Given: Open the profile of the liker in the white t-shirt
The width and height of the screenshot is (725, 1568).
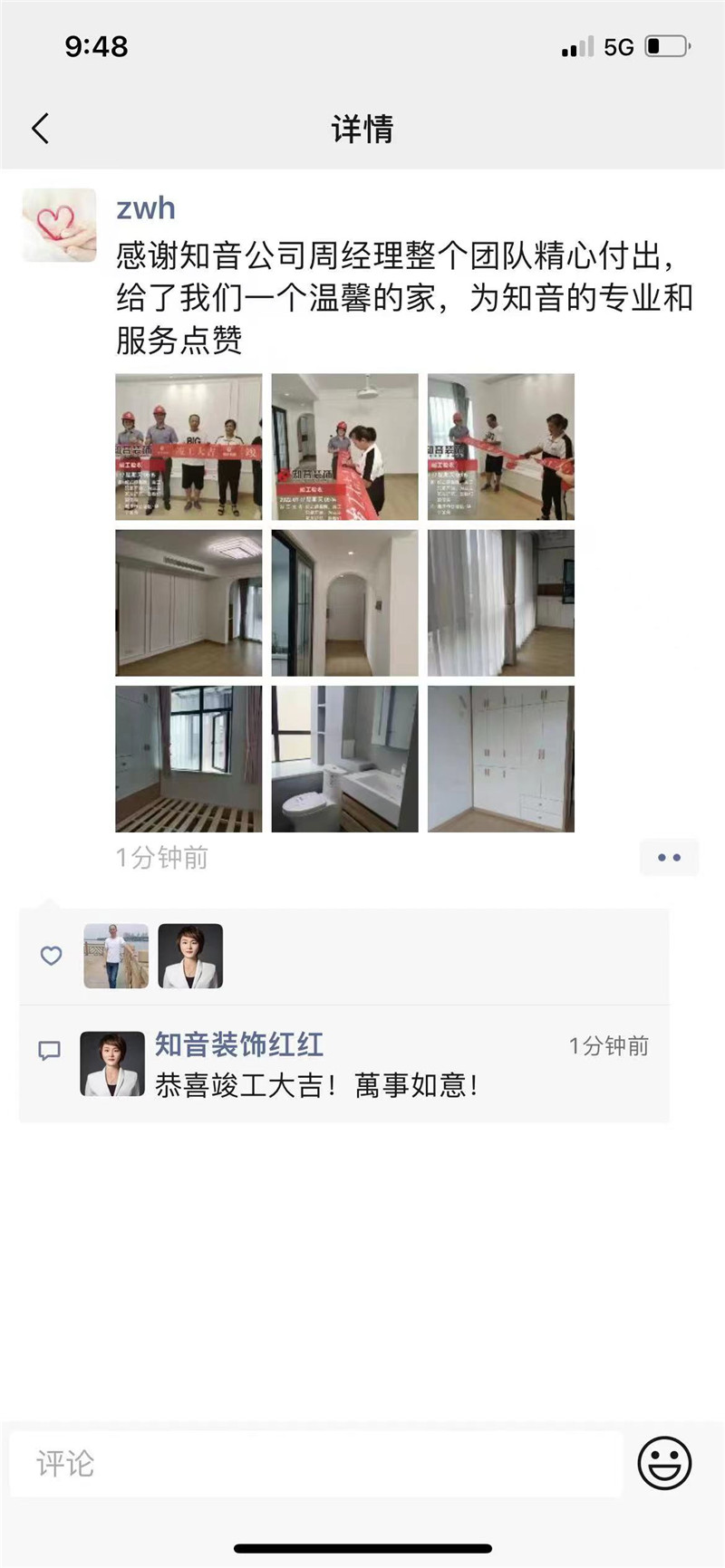Looking at the screenshot, I should click(116, 956).
